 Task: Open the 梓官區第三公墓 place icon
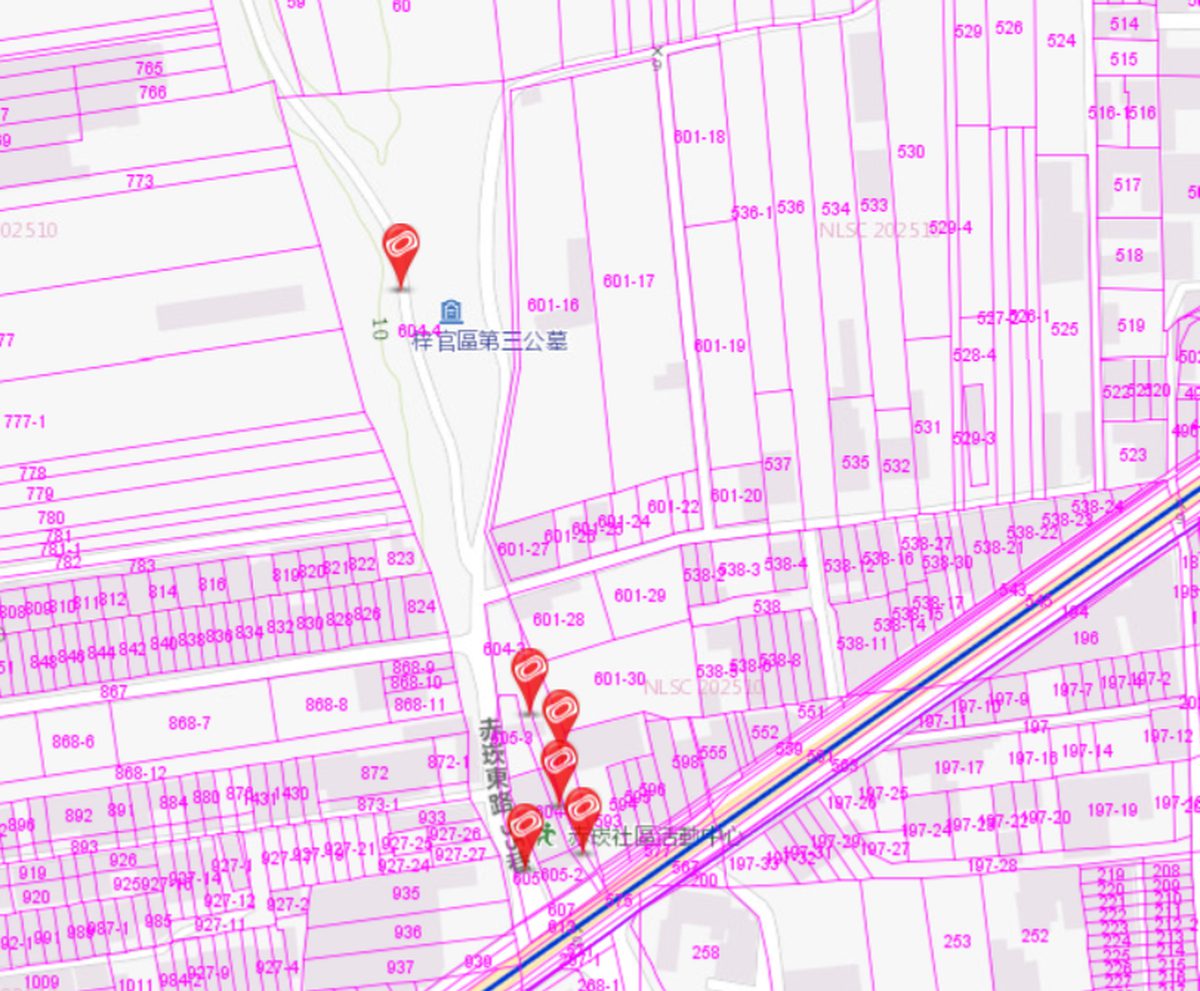(451, 311)
